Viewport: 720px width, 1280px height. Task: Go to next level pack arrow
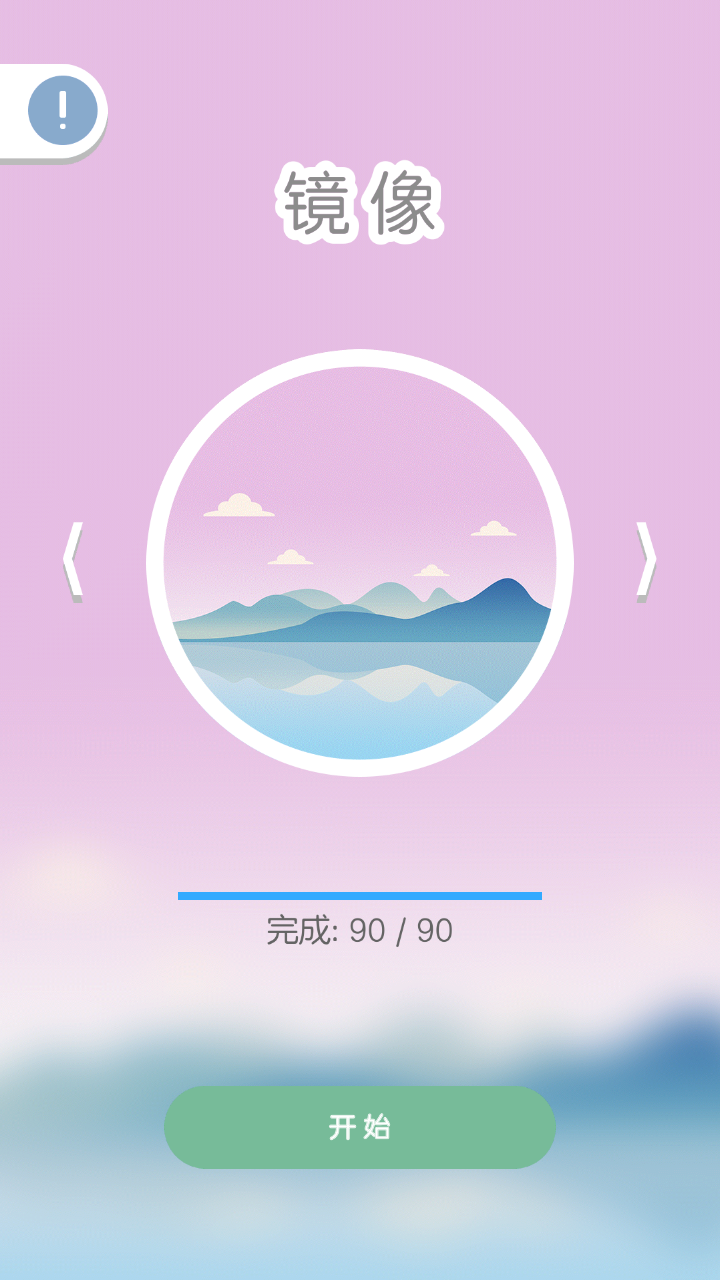(646, 560)
